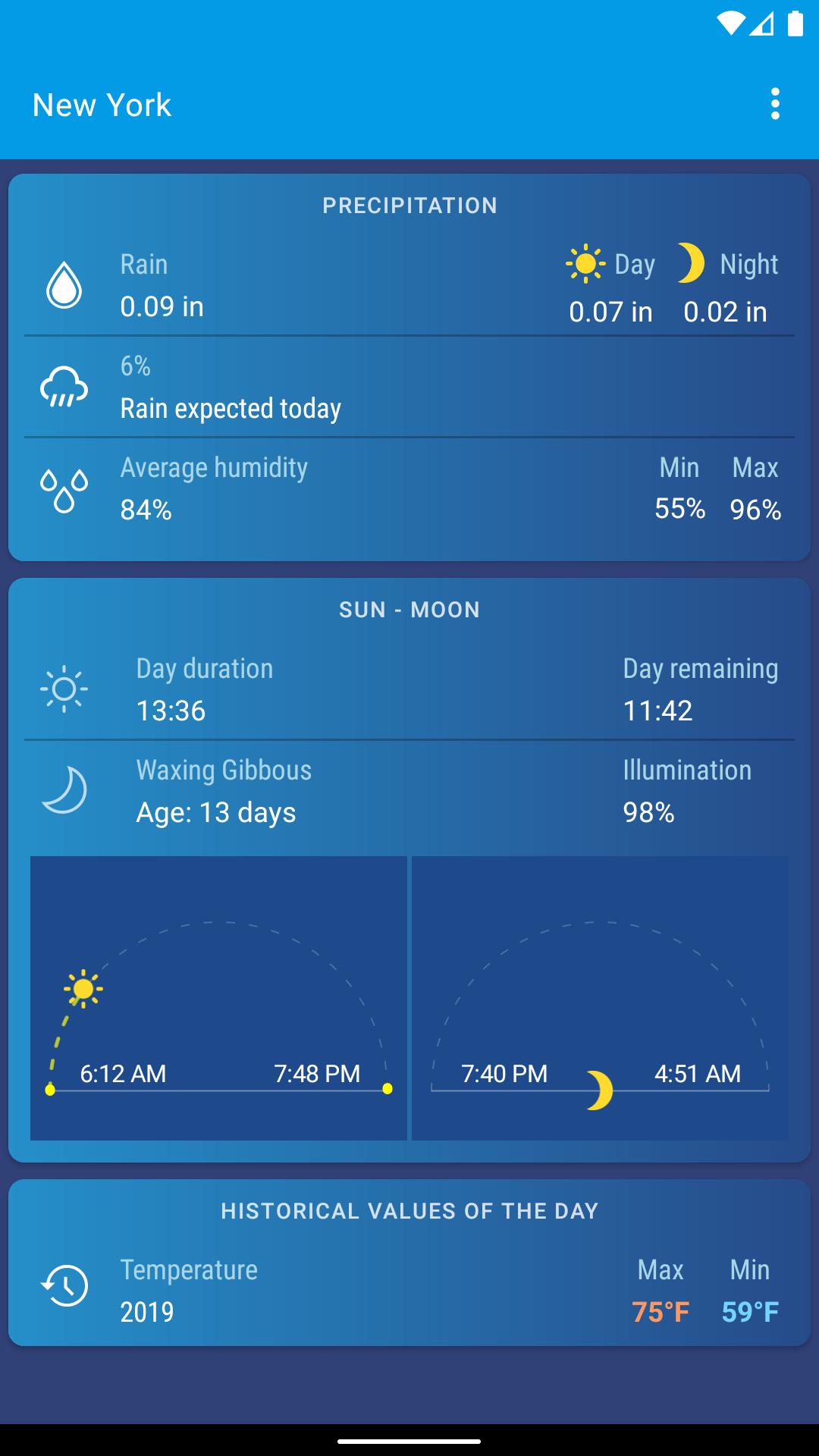The width and height of the screenshot is (819, 1456).
Task: Select the moon icon next to Night
Action: pyautogui.click(x=691, y=264)
